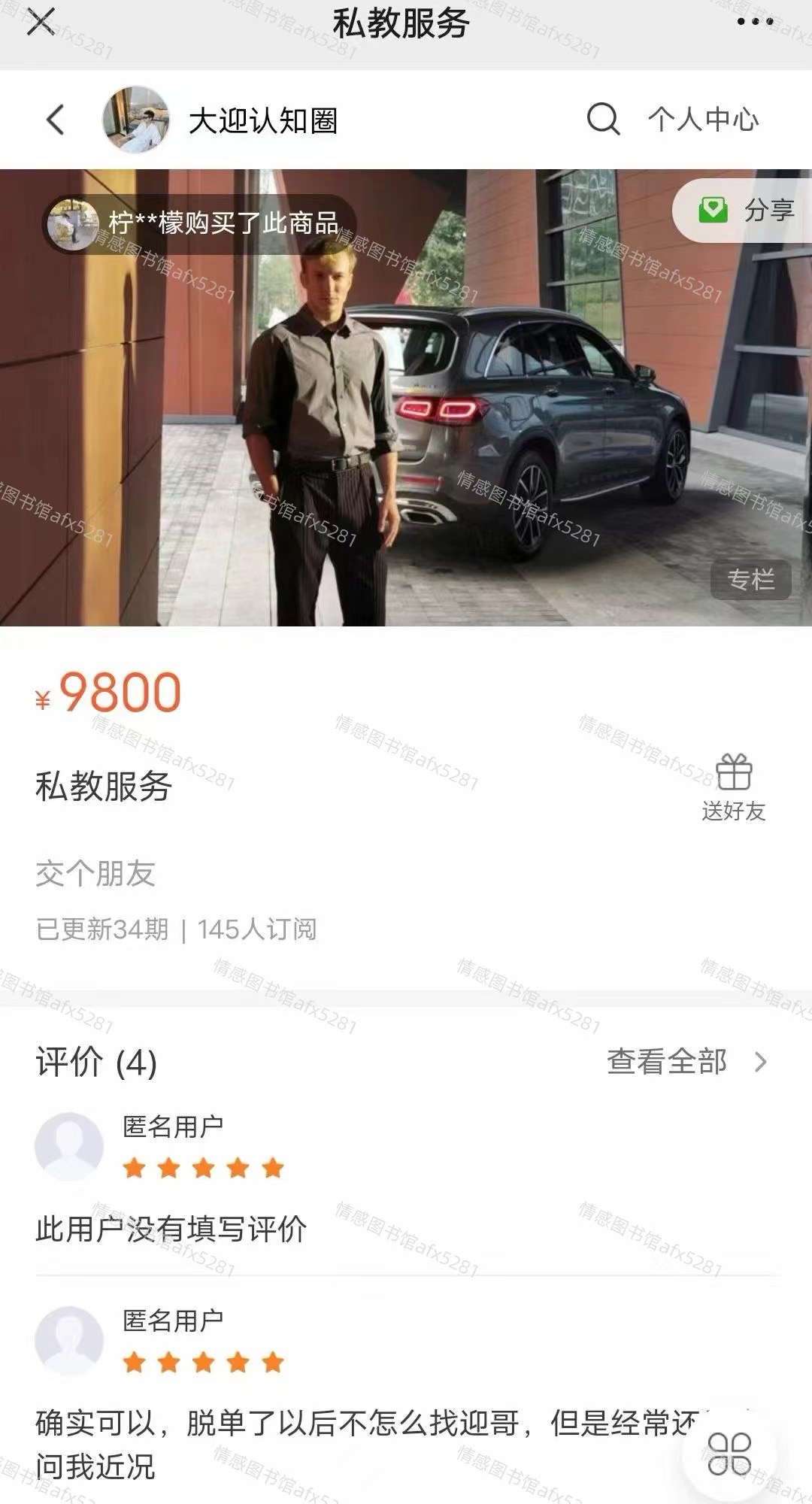Open the three-dot overflow menu
This screenshot has width=812, height=1504.
(755, 23)
